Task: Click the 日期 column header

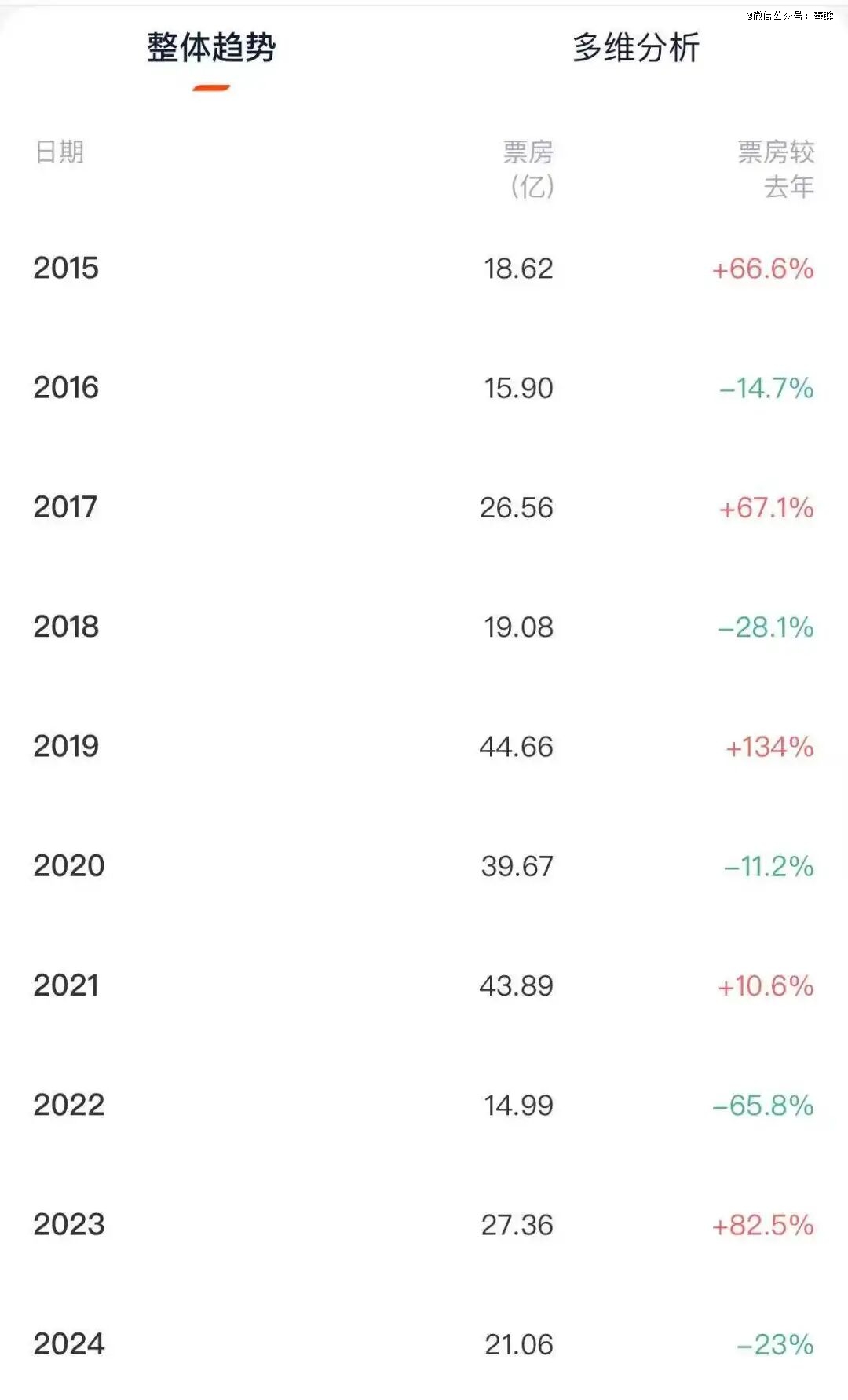Action: (x=59, y=154)
